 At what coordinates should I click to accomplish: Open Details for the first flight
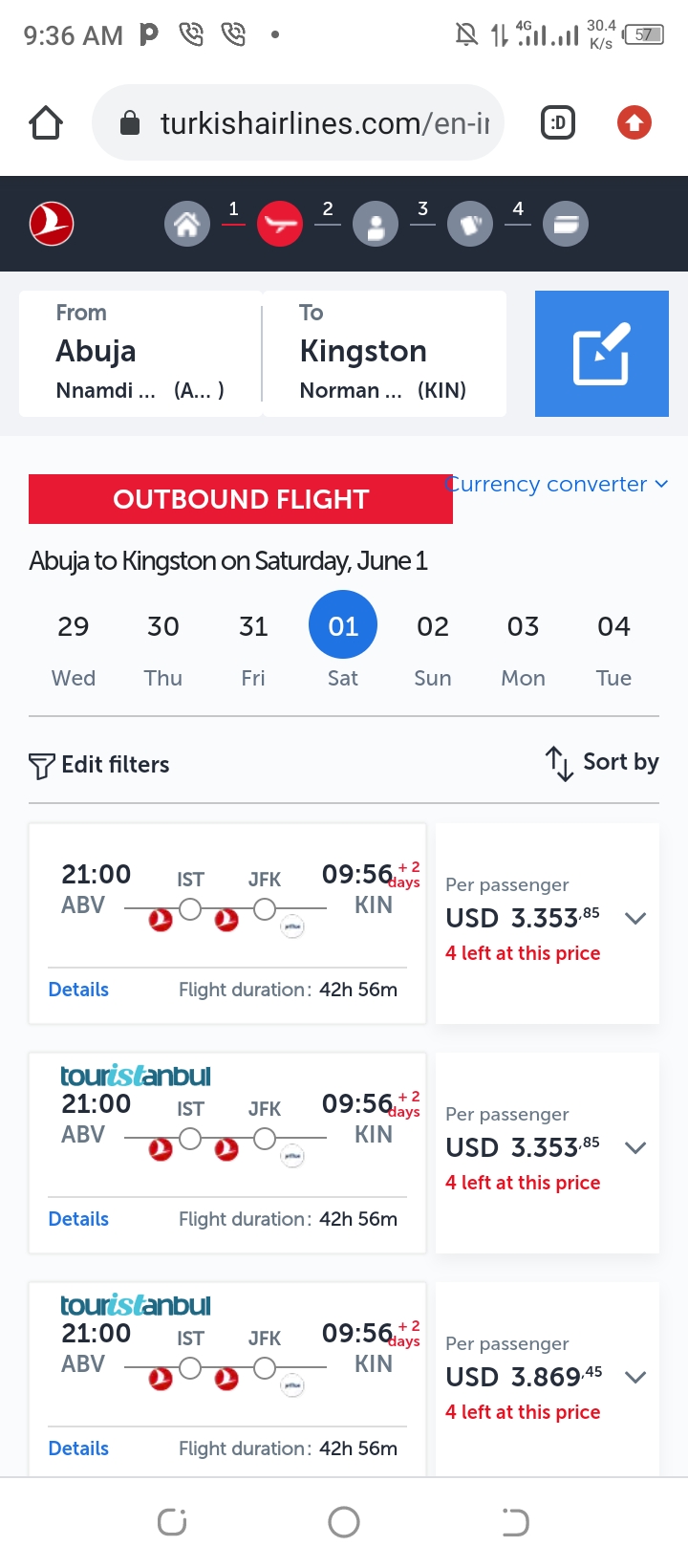[x=77, y=990]
